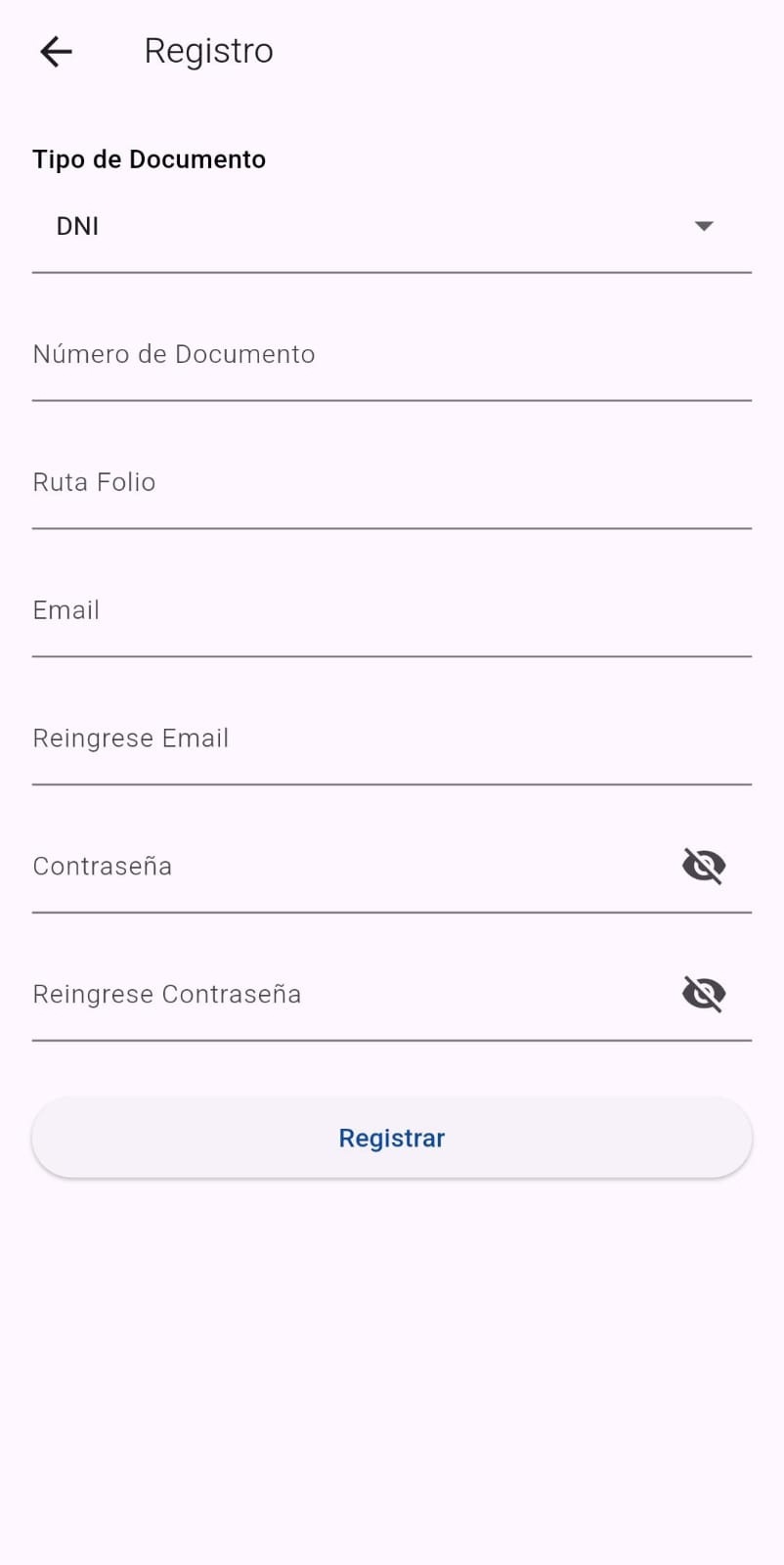Click the crossed-eye icon beside Reingrese Contraseña
The width and height of the screenshot is (784, 1565).
(704, 994)
